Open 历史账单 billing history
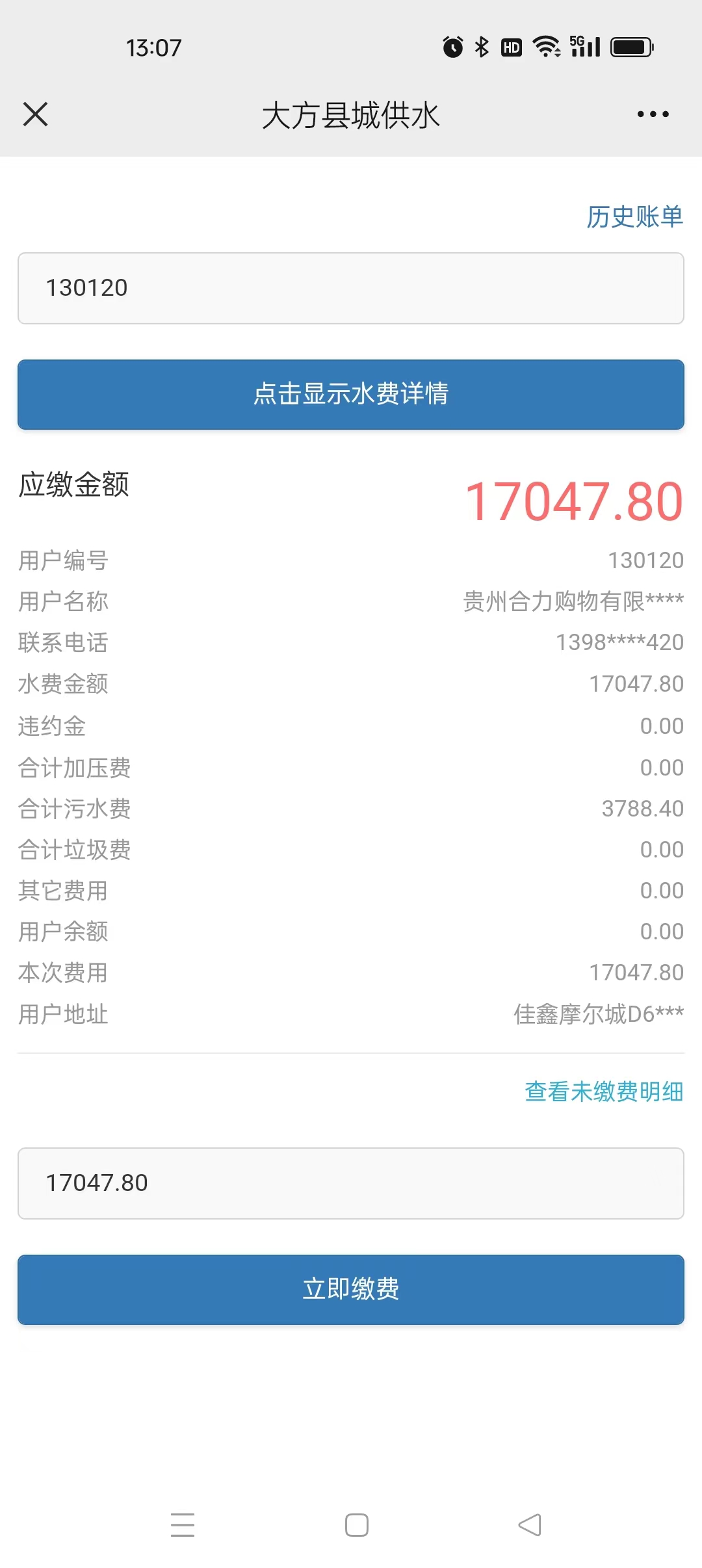The image size is (702, 1568). [x=634, y=216]
